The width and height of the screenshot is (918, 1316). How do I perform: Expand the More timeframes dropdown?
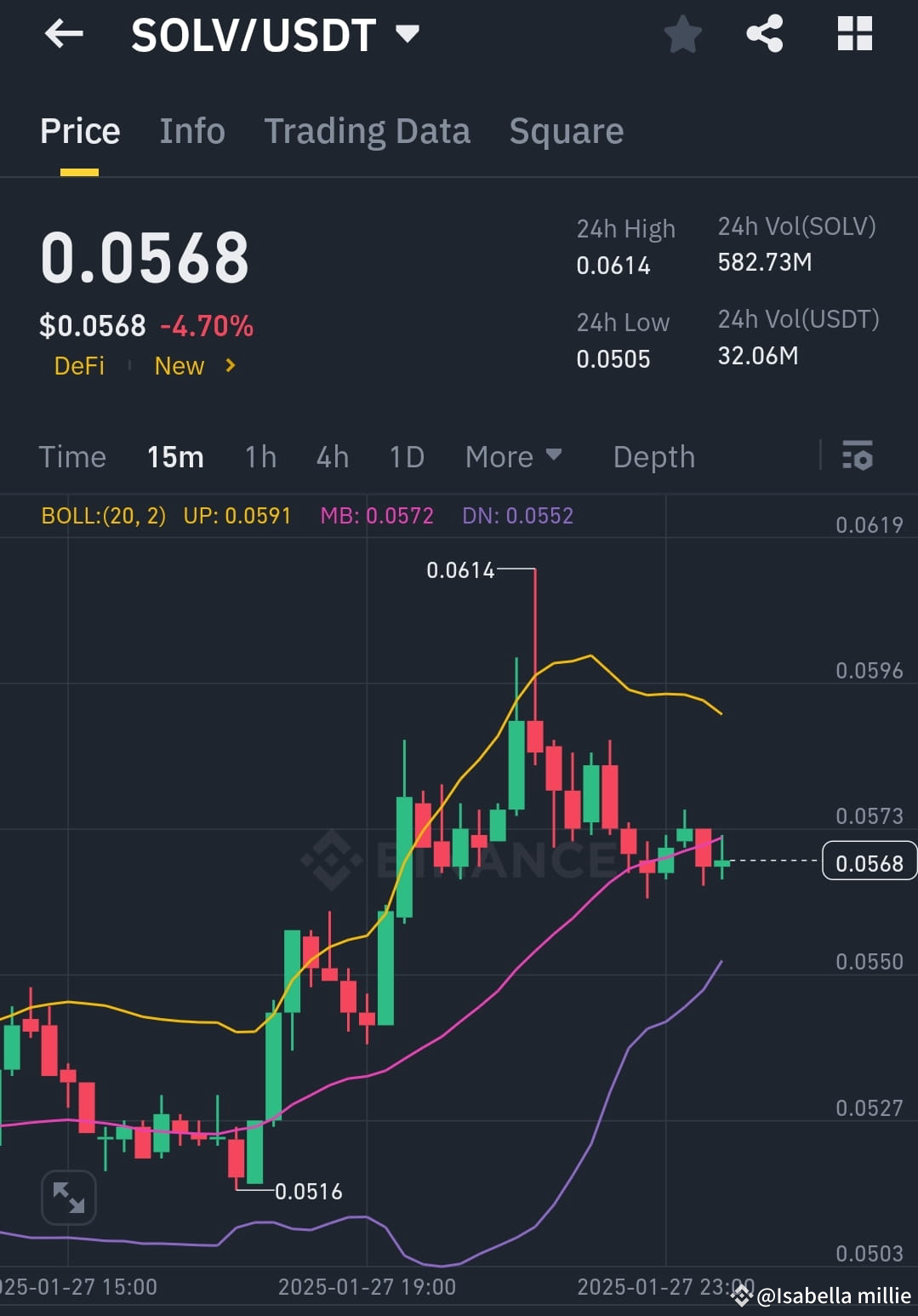512,457
